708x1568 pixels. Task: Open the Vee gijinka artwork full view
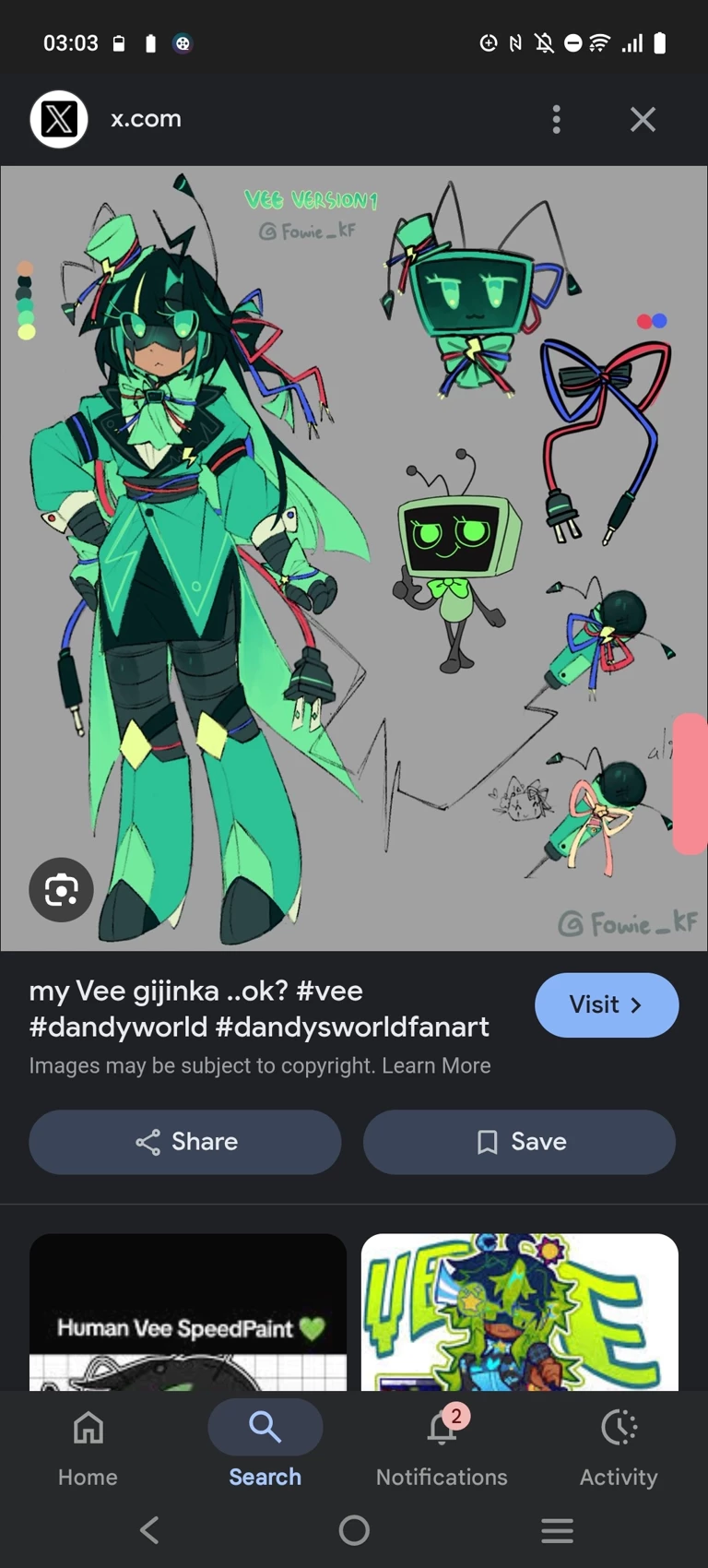354,558
